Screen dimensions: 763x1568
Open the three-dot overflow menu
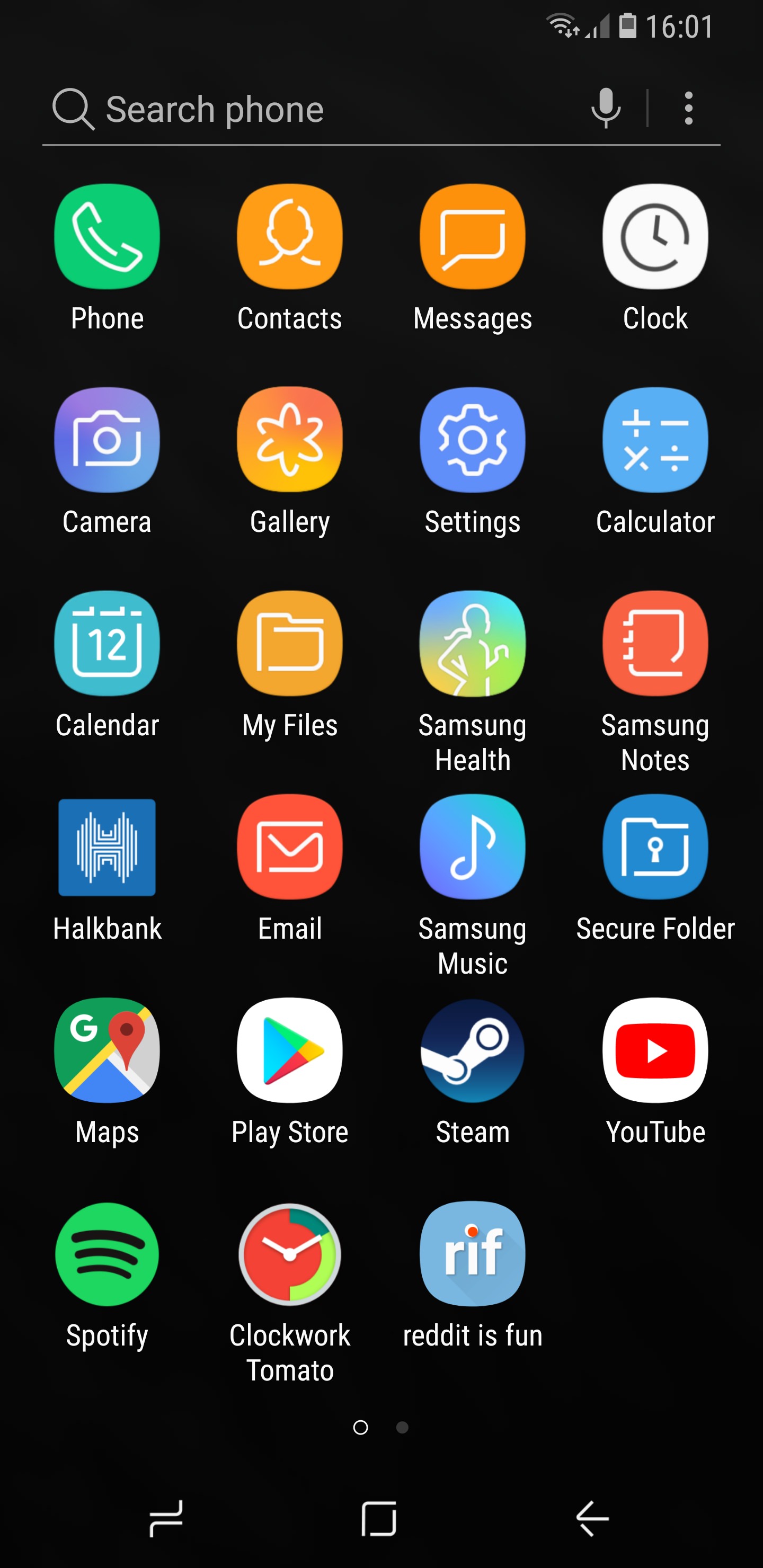point(688,109)
